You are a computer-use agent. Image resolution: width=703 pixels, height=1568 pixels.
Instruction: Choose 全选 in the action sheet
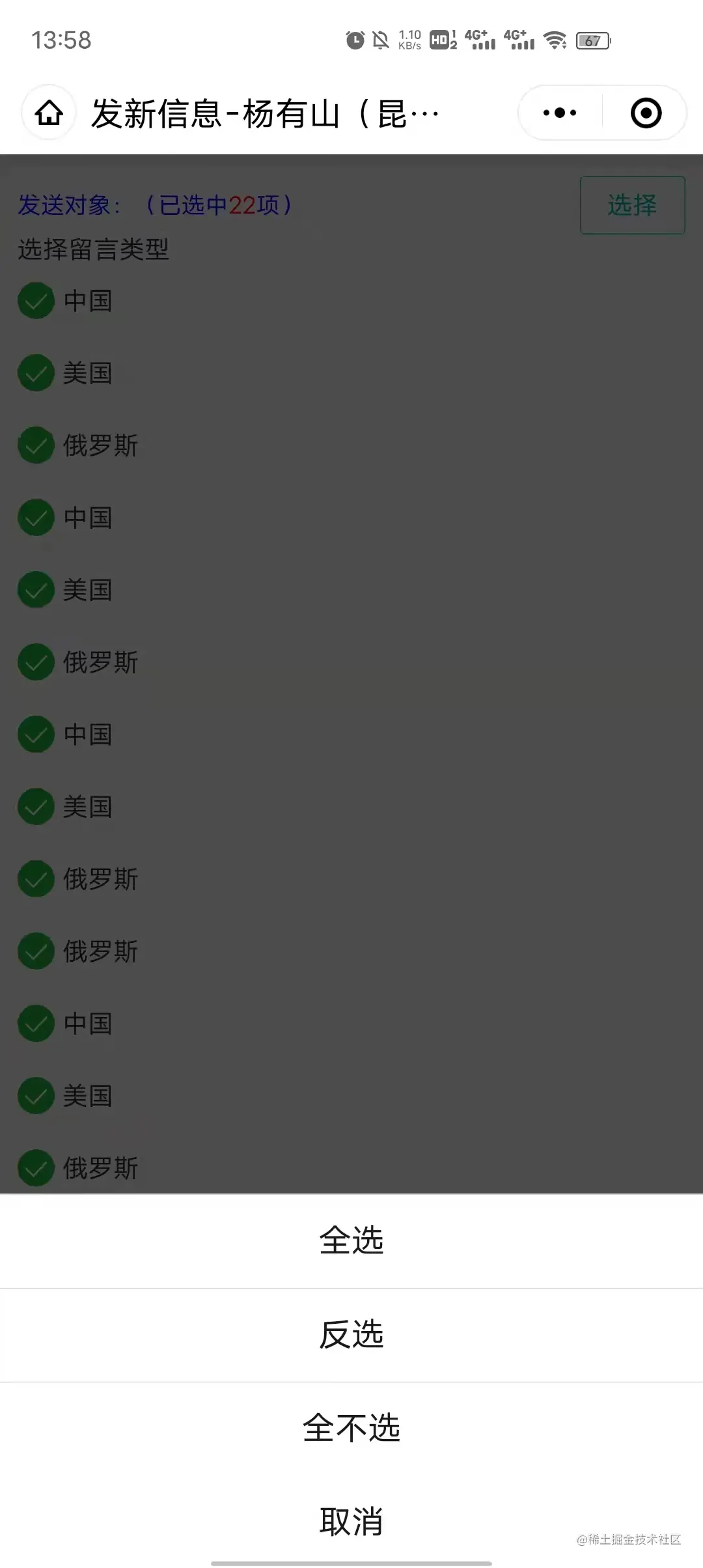click(x=351, y=1240)
